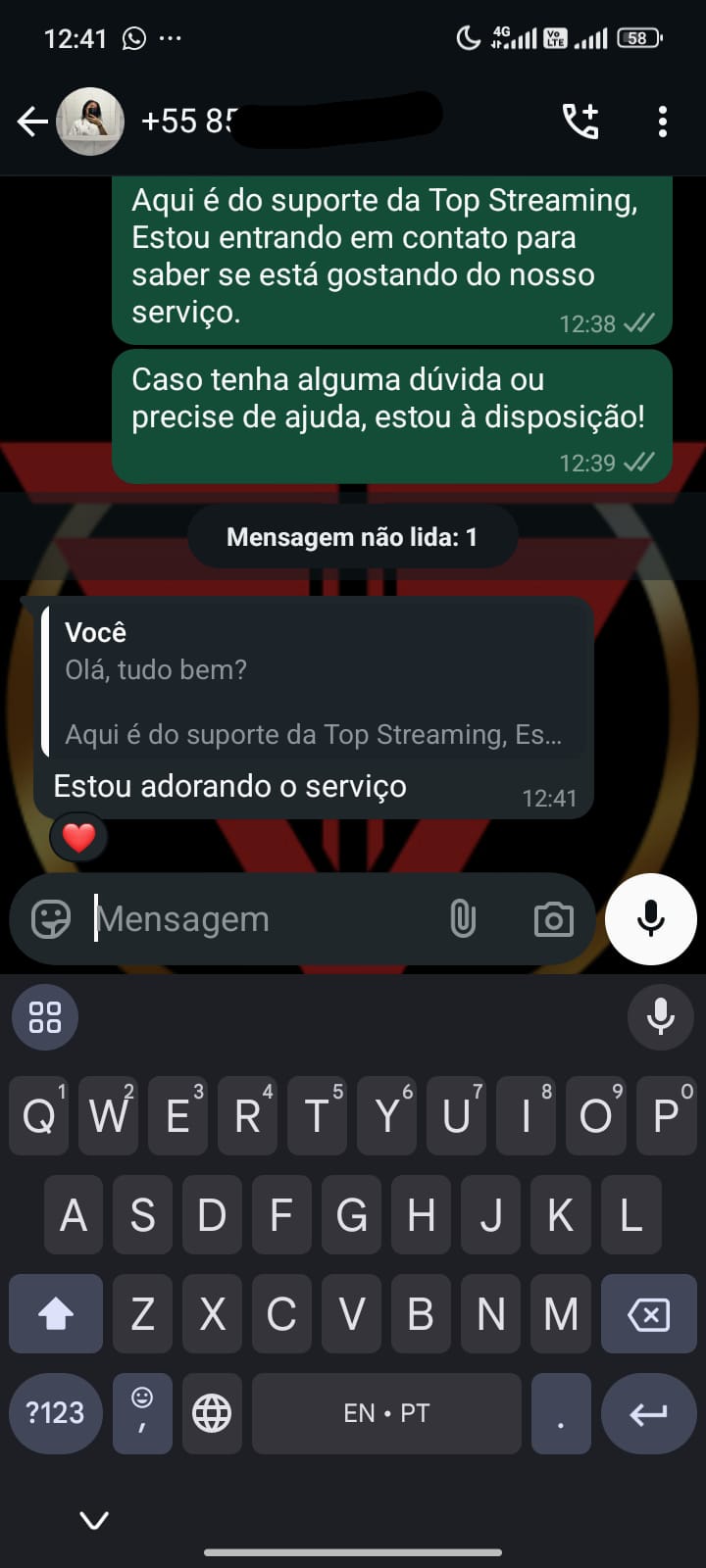The image size is (706, 1568).
Task: Tap the globe key to change keyboard language
Action: pyautogui.click(x=213, y=1413)
